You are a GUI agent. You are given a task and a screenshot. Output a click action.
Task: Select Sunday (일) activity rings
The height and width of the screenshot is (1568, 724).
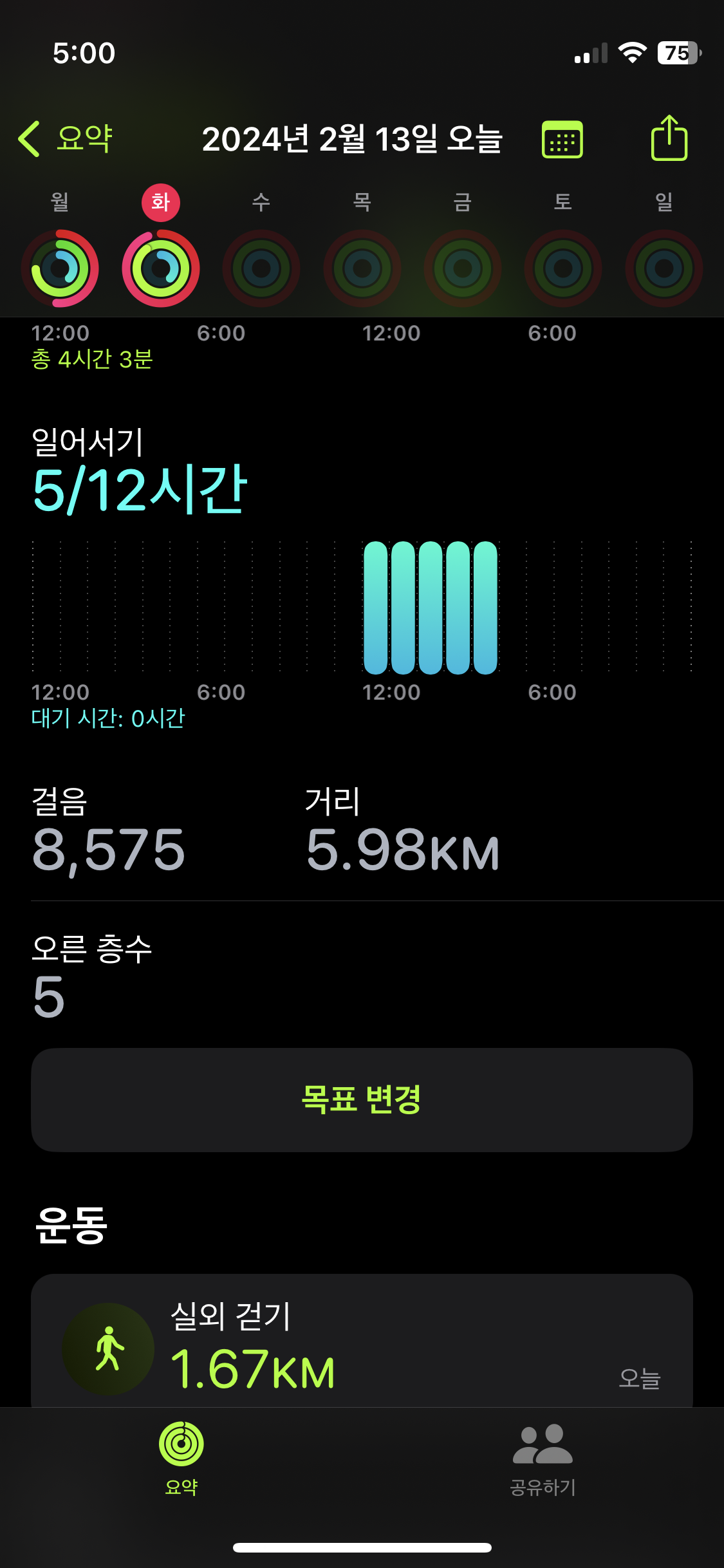664,268
